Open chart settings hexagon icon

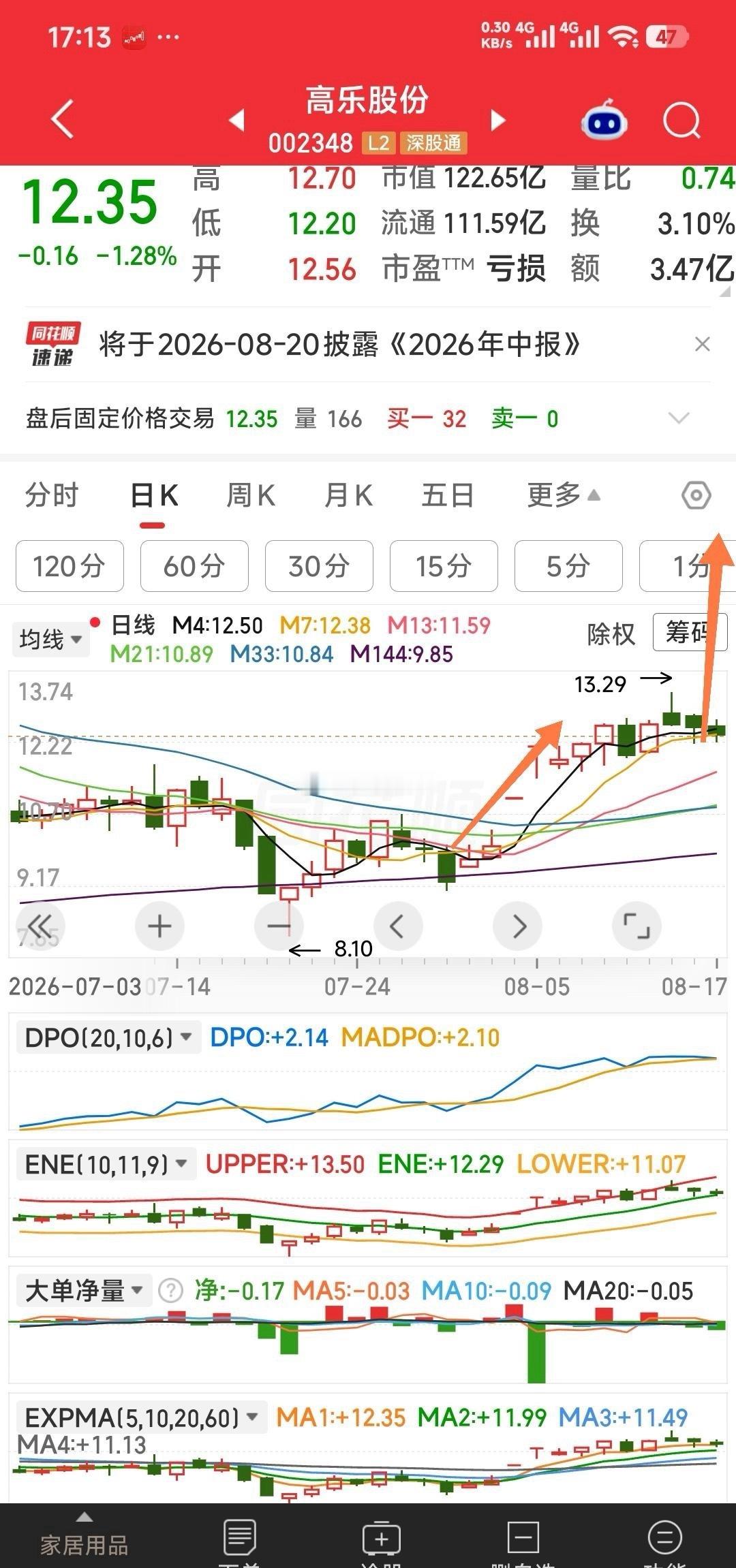(696, 495)
